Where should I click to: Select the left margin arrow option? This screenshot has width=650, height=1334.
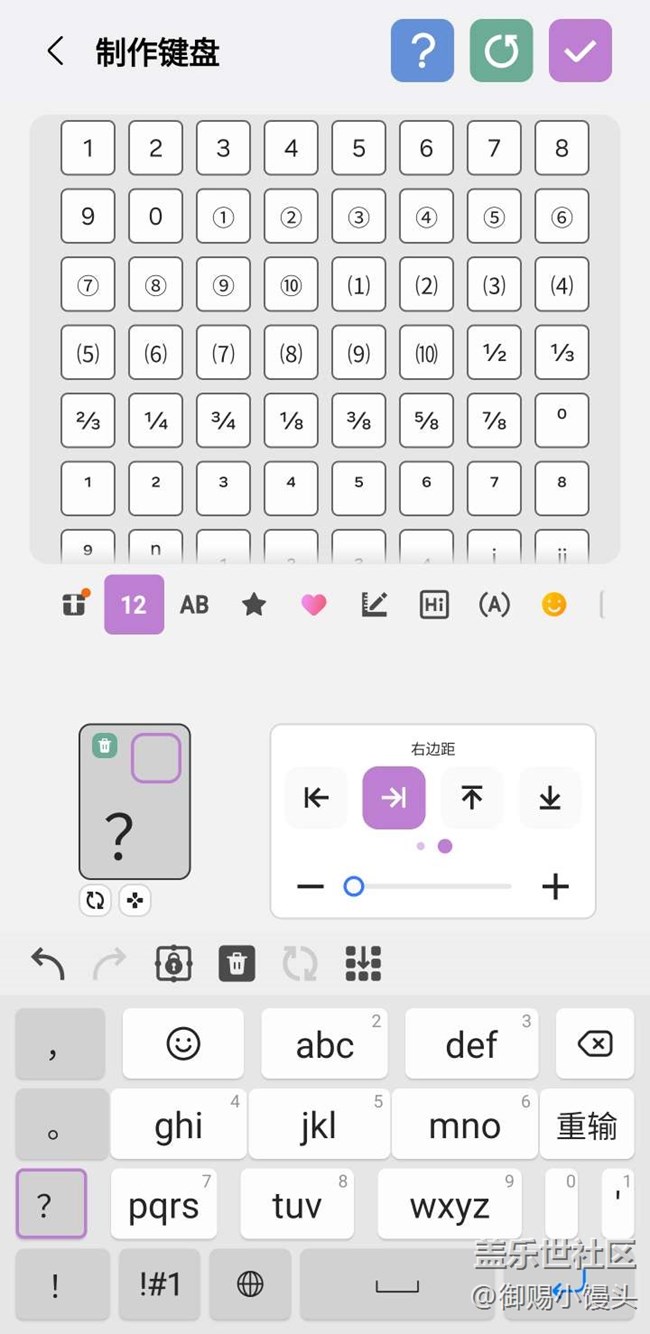[316, 797]
